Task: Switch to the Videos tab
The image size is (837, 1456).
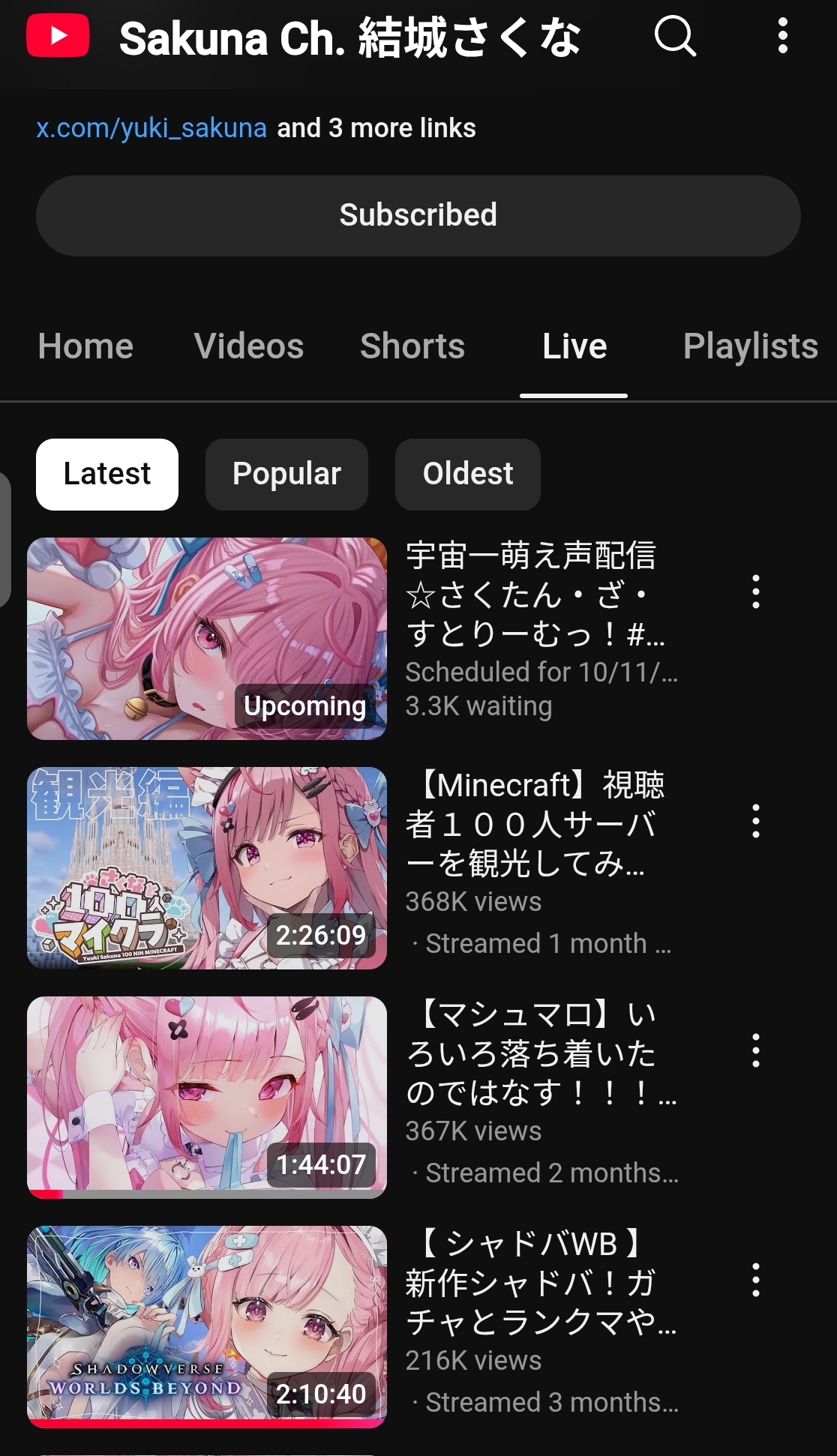Action: click(x=249, y=346)
